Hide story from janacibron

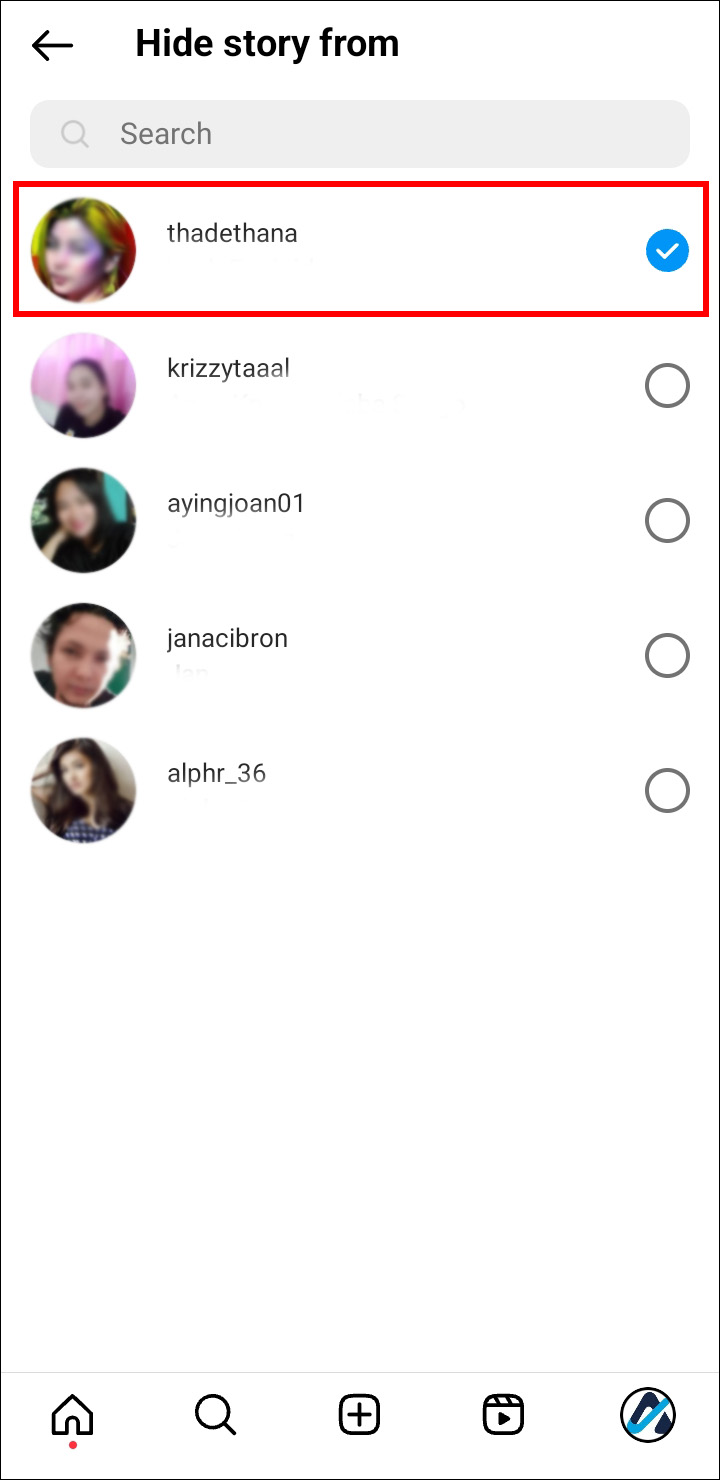pos(667,656)
